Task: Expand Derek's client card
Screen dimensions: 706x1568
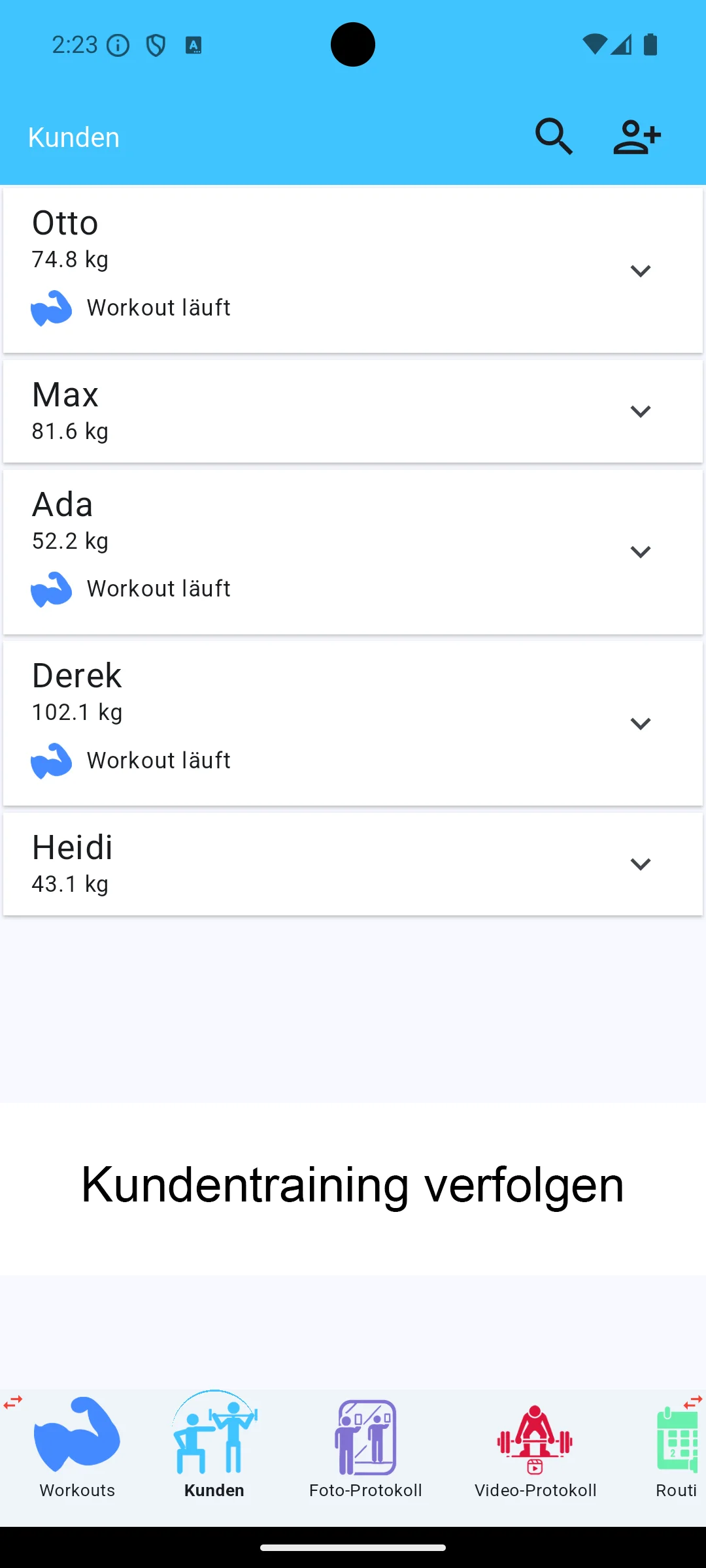Action: point(640,723)
